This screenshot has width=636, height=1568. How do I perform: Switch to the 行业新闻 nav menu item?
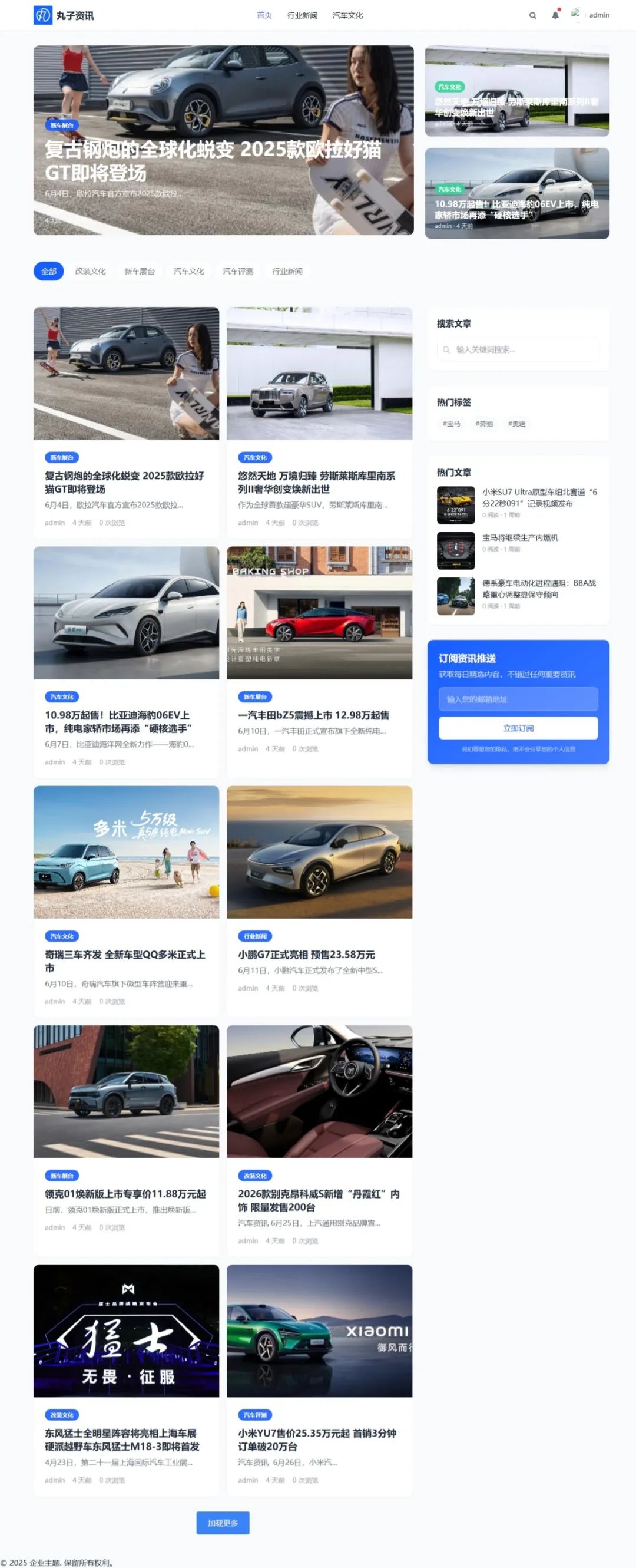click(302, 15)
